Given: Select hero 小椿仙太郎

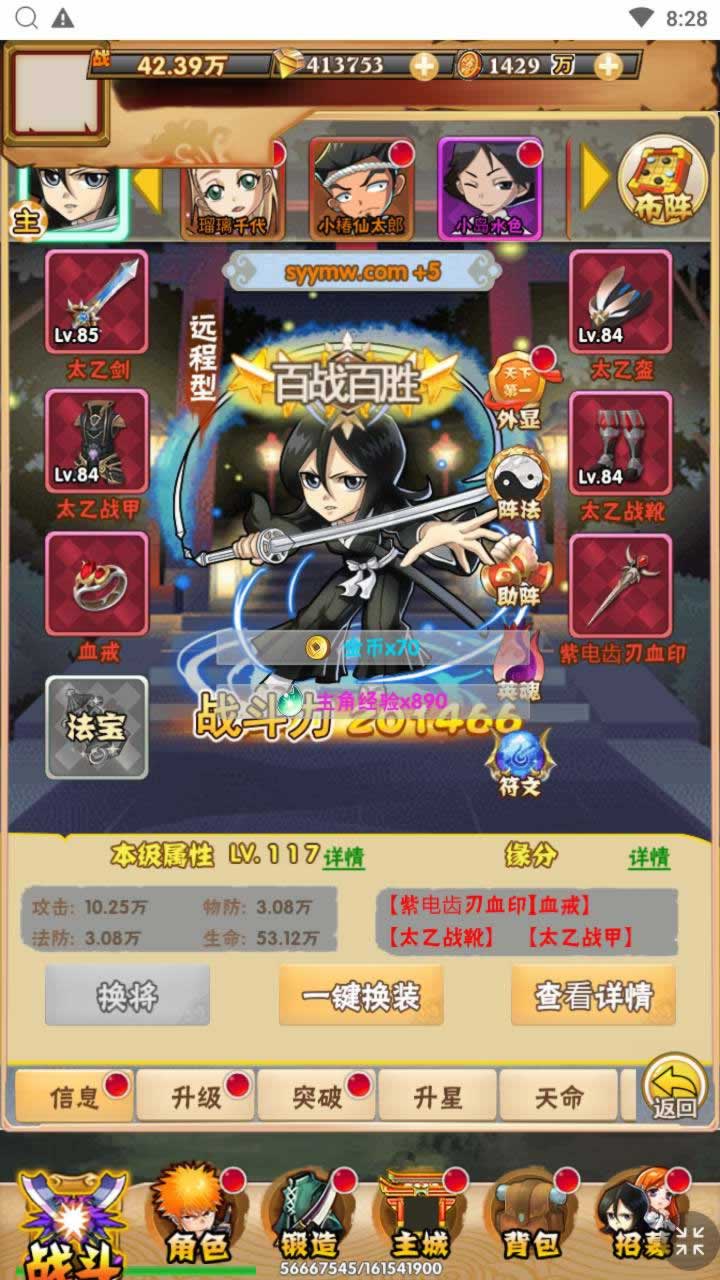Looking at the screenshot, I should 361,188.
